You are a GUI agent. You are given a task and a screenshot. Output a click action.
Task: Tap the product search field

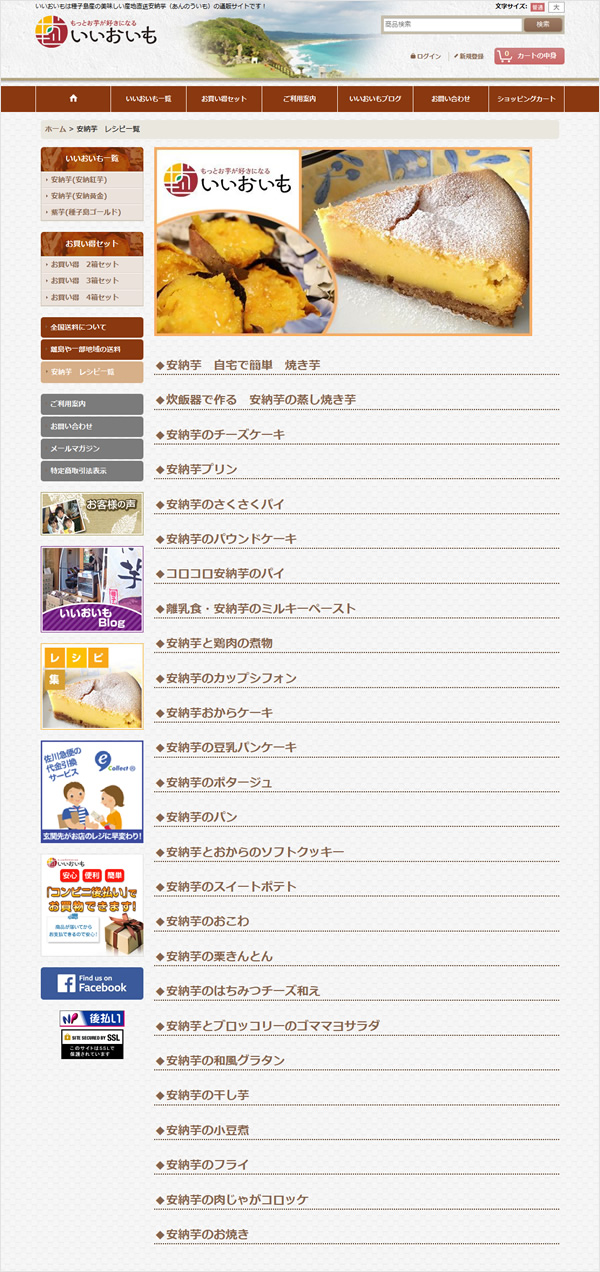[452, 24]
